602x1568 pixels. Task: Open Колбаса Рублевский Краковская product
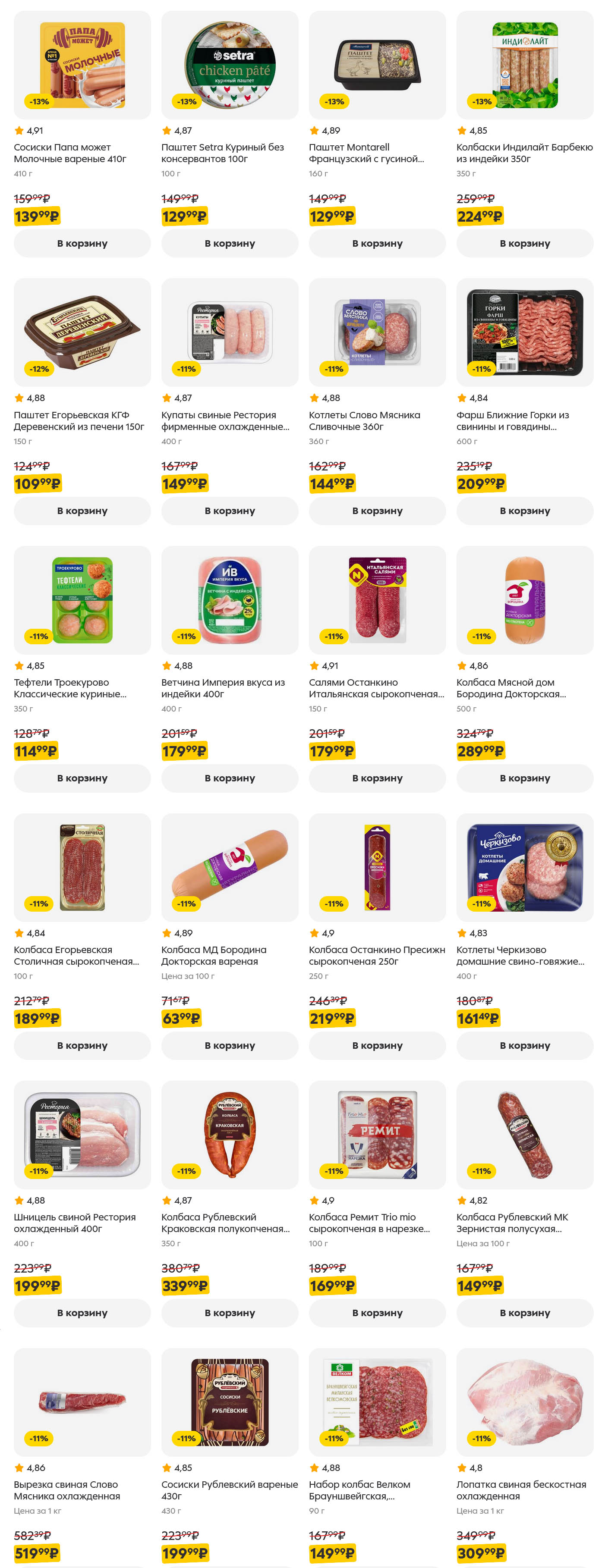point(230,1134)
